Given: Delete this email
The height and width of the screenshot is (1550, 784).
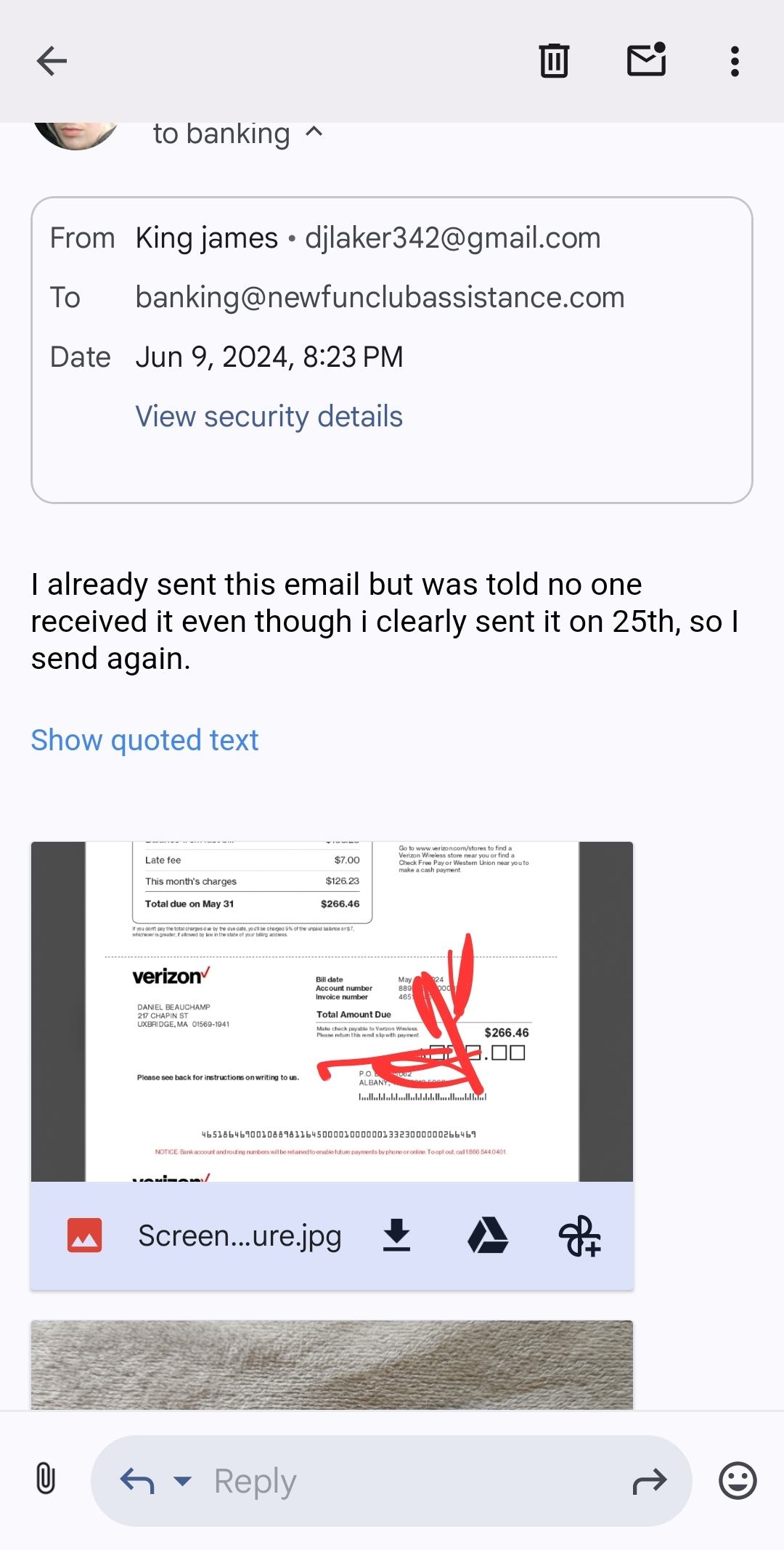Looking at the screenshot, I should point(554,61).
